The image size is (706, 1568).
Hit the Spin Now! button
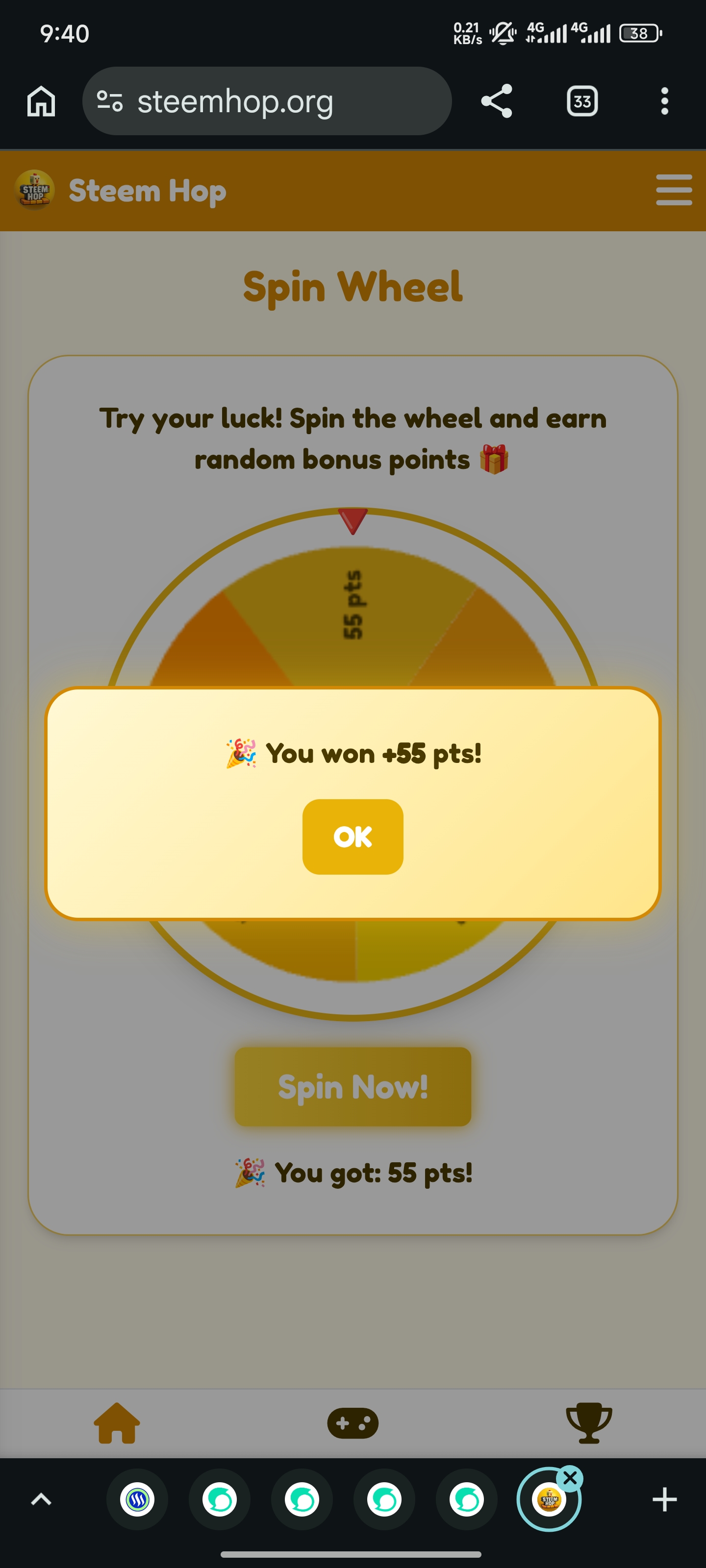pyautogui.click(x=353, y=1086)
